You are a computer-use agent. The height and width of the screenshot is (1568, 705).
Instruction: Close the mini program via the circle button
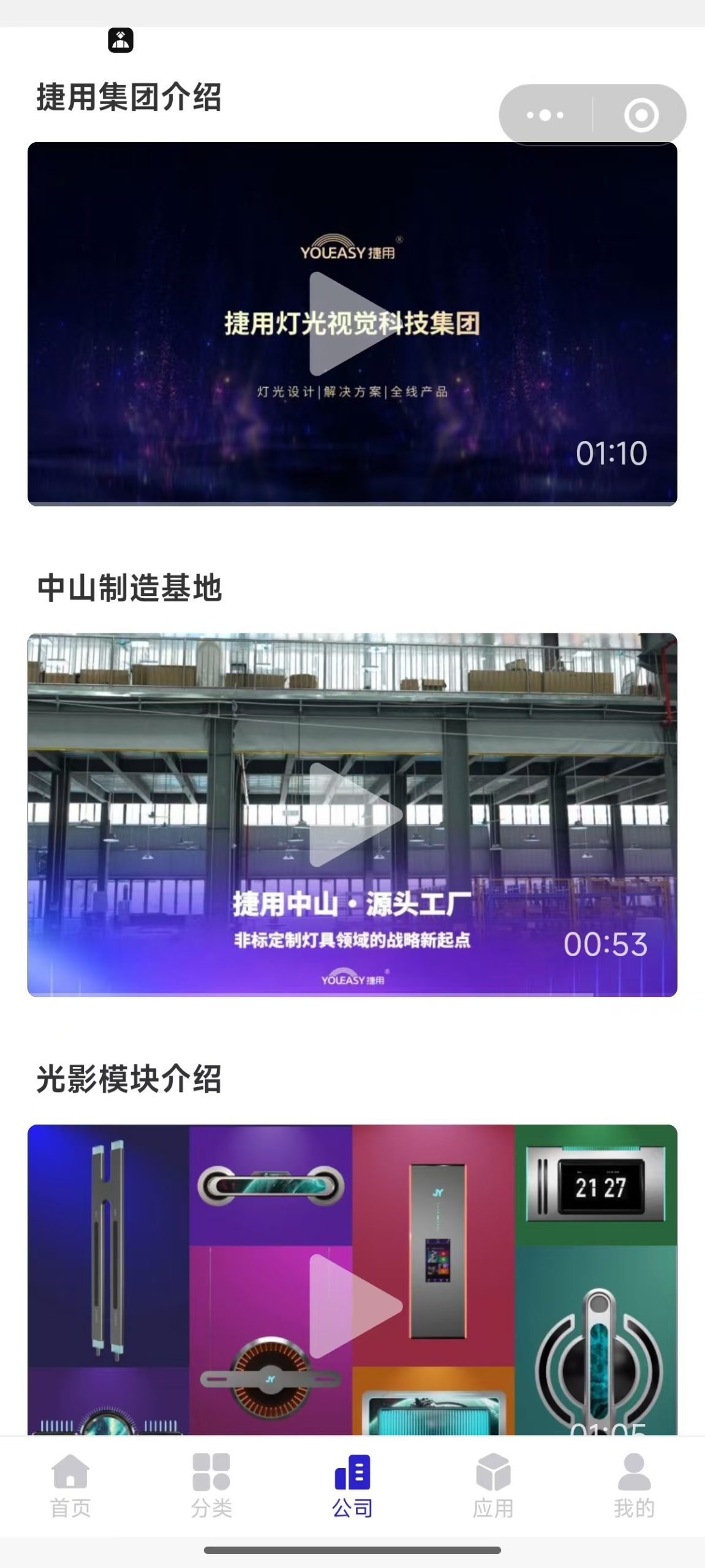tap(641, 115)
